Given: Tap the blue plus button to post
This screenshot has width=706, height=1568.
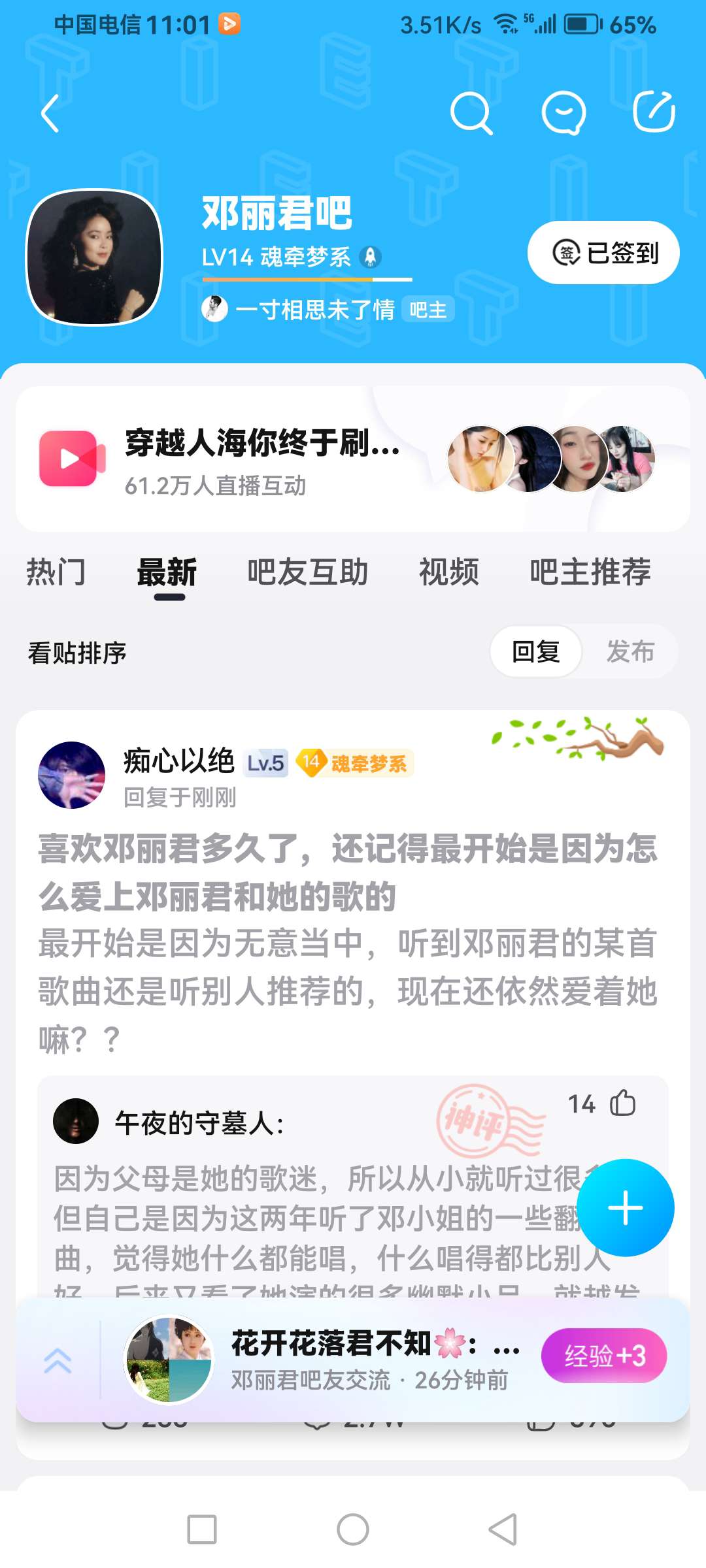Looking at the screenshot, I should coord(625,1208).
